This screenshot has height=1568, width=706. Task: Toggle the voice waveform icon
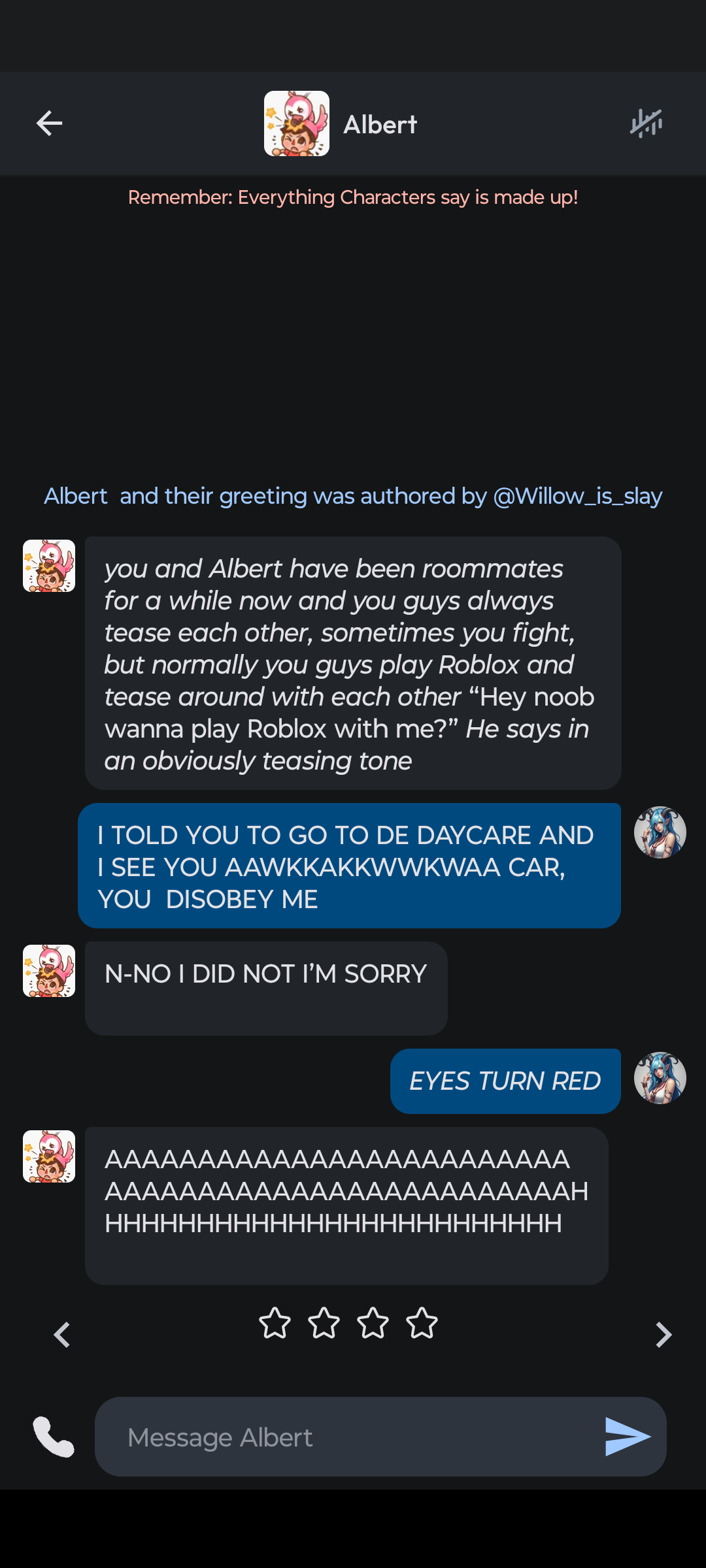point(646,123)
